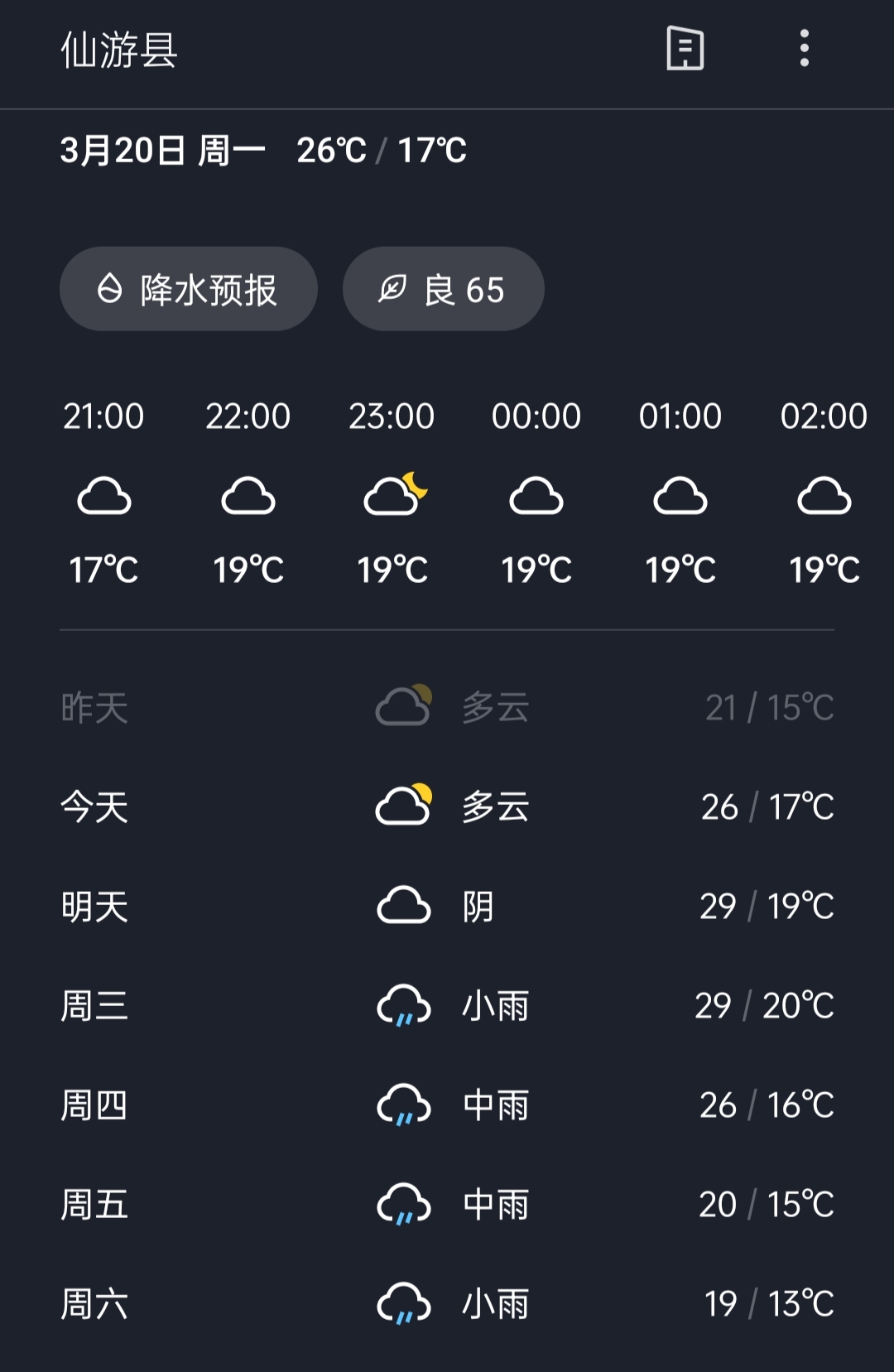Select the cloud icon at 21:00

(104, 497)
